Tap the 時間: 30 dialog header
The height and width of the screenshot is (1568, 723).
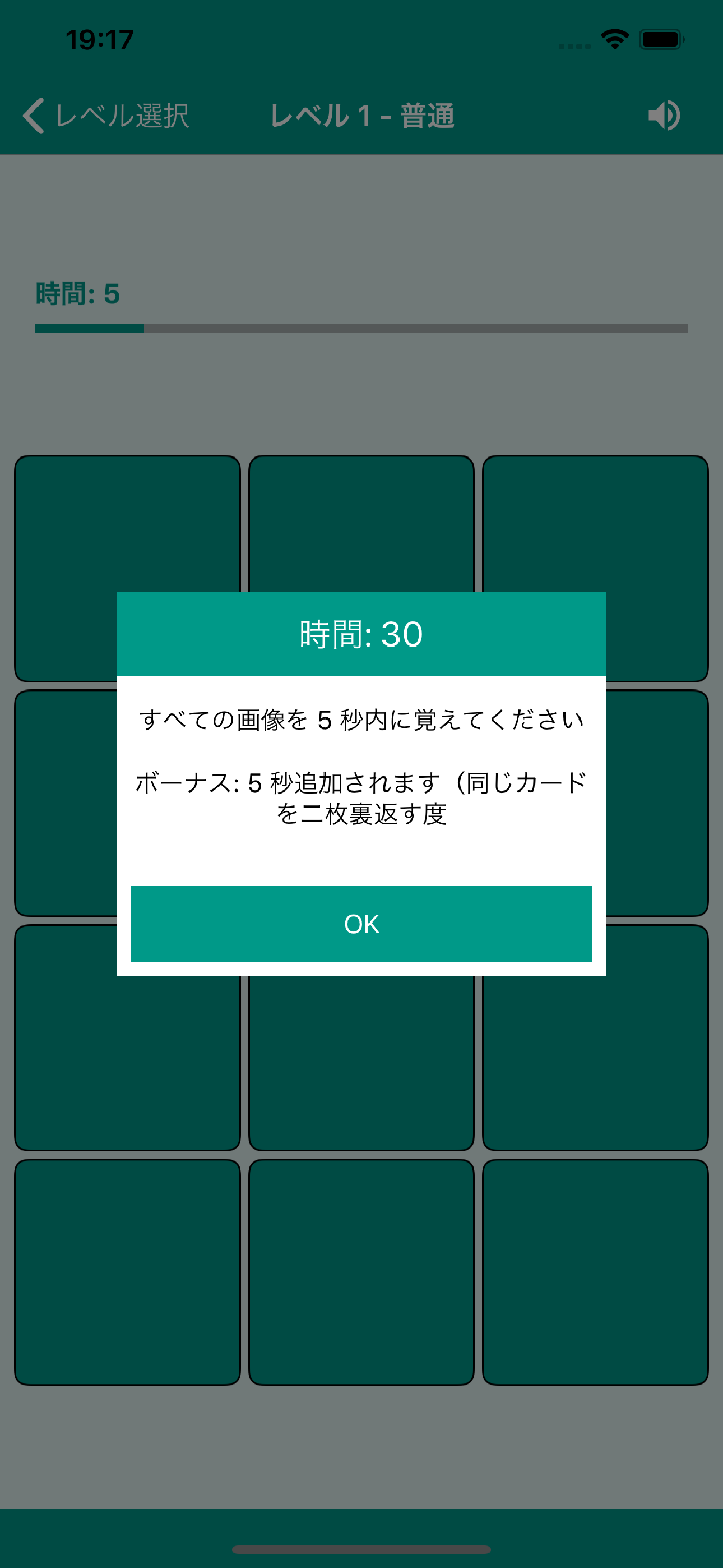coord(361,634)
